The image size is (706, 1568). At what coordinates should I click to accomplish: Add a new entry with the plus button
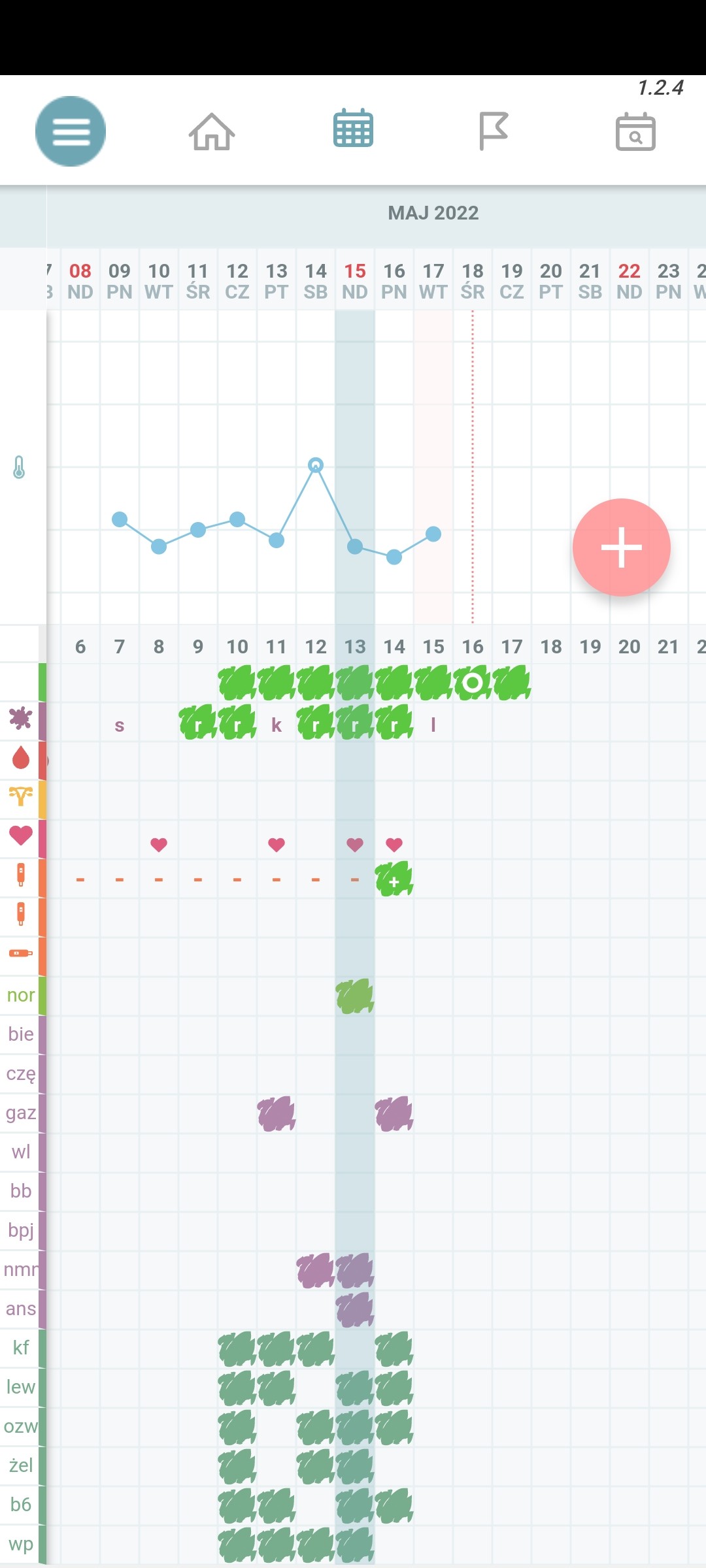(621, 547)
